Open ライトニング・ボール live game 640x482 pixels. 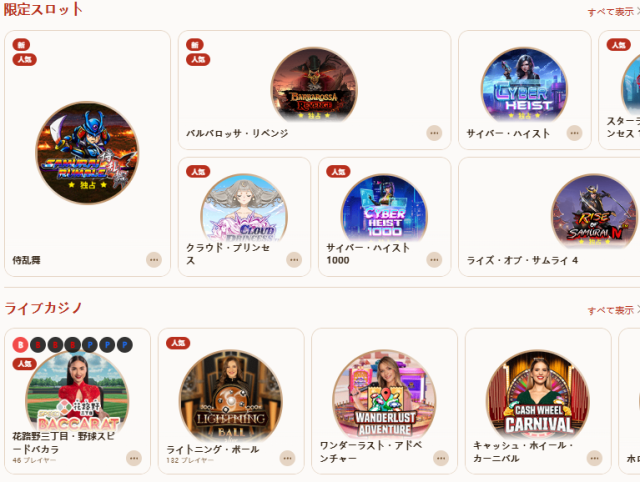pyautogui.click(x=230, y=397)
